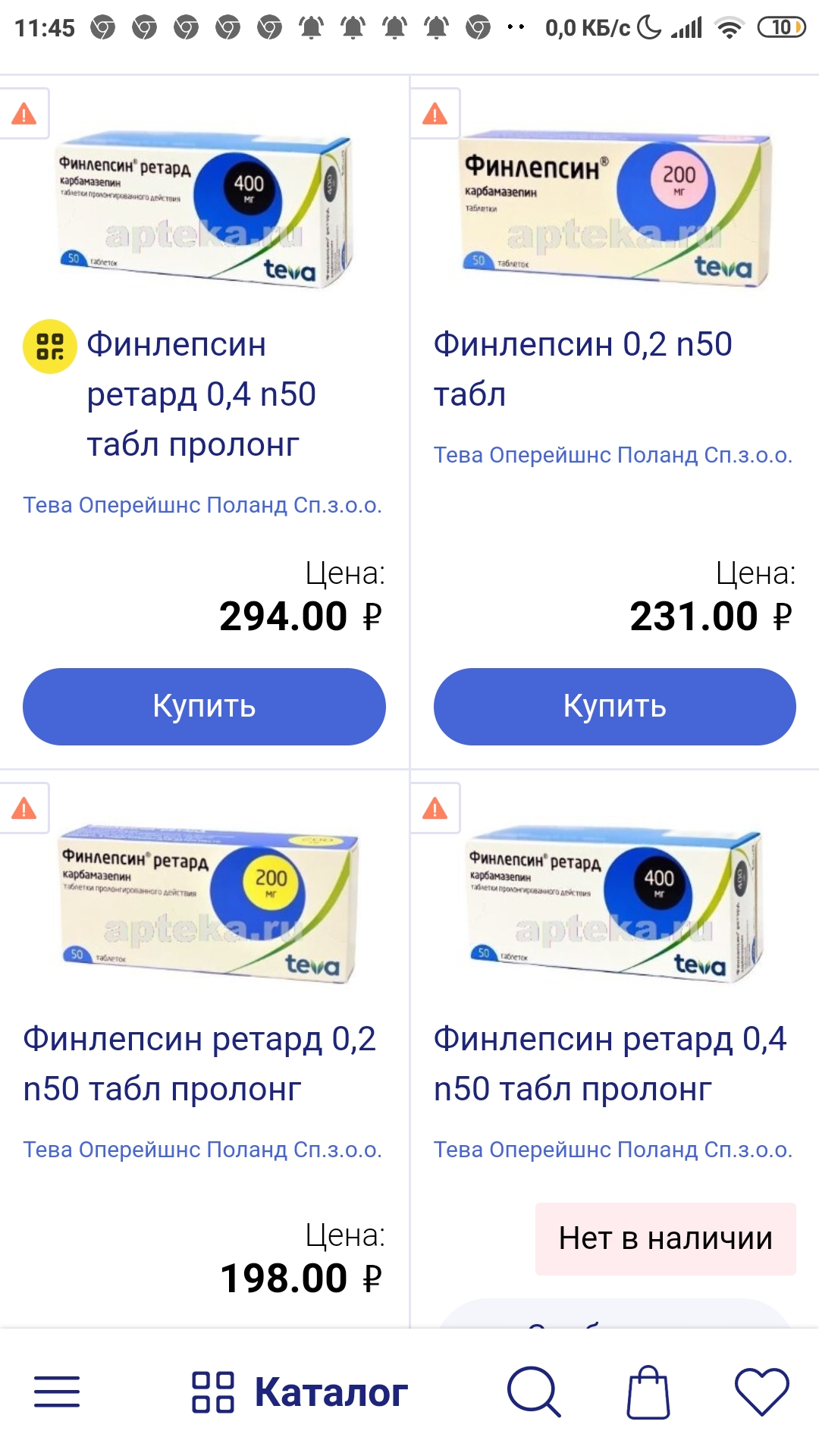The width and height of the screenshot is (819, 1456).
Task: Buy Финлепсин 0,2 n50 табл for 231.00 ₽
Action: tap(614, 706)
